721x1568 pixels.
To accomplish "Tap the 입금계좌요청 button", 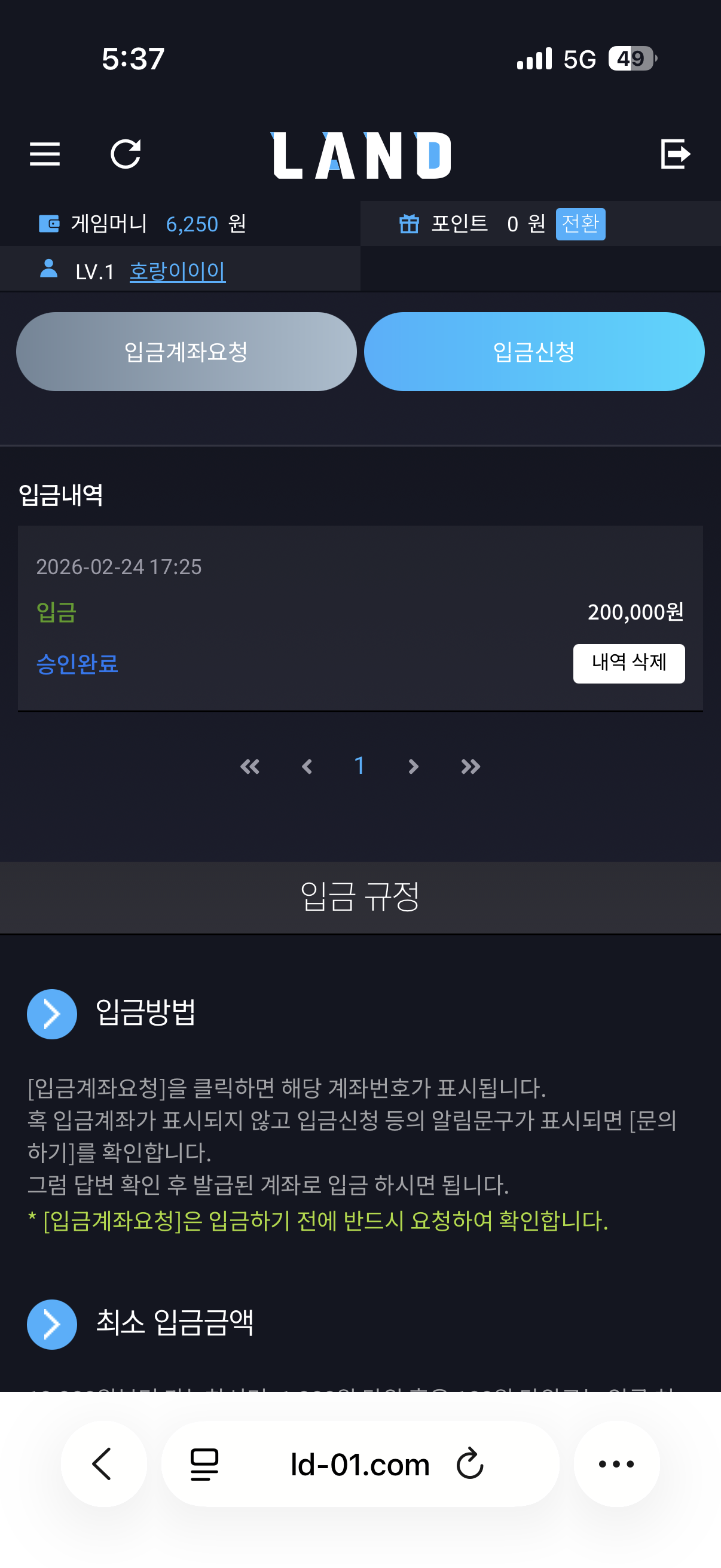I will pyautogui.click(x=186, y=352).
